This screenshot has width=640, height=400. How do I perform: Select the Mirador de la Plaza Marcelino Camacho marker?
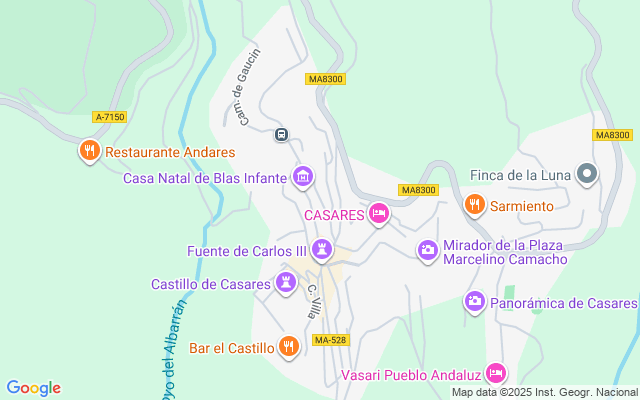click(x=427, y=249)
